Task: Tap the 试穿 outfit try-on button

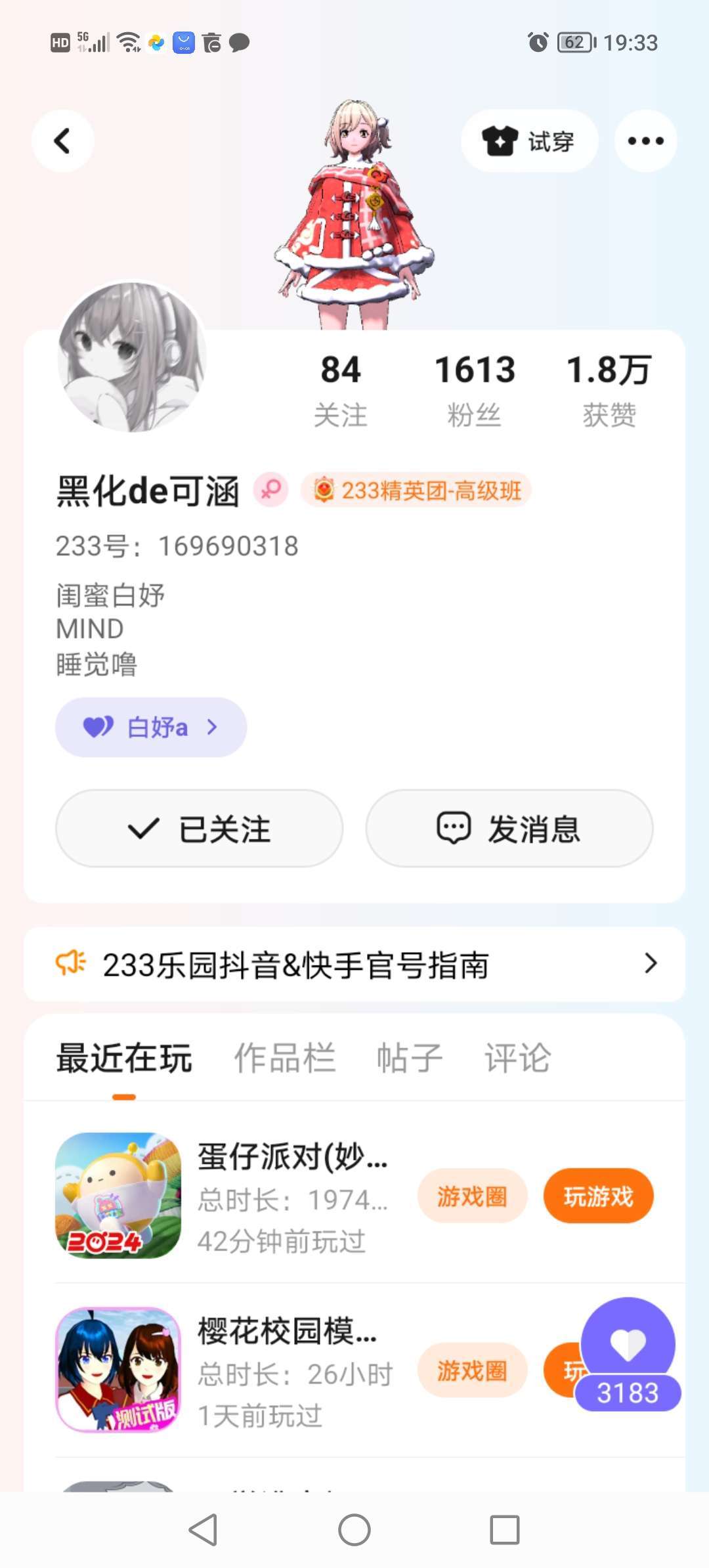Action: click(x=529, y=141)
